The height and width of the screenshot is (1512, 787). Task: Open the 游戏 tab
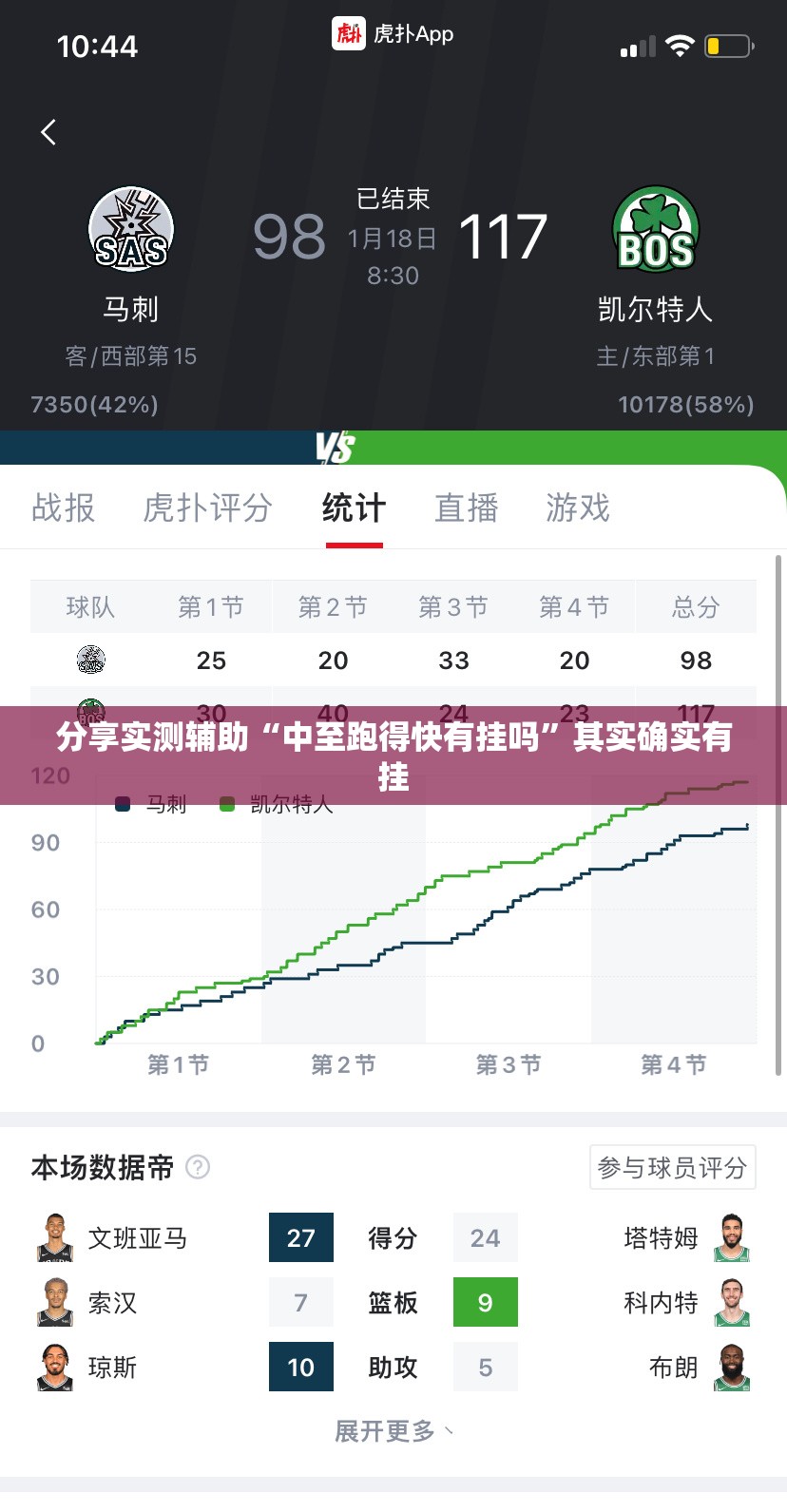click(x=578, y=507)
